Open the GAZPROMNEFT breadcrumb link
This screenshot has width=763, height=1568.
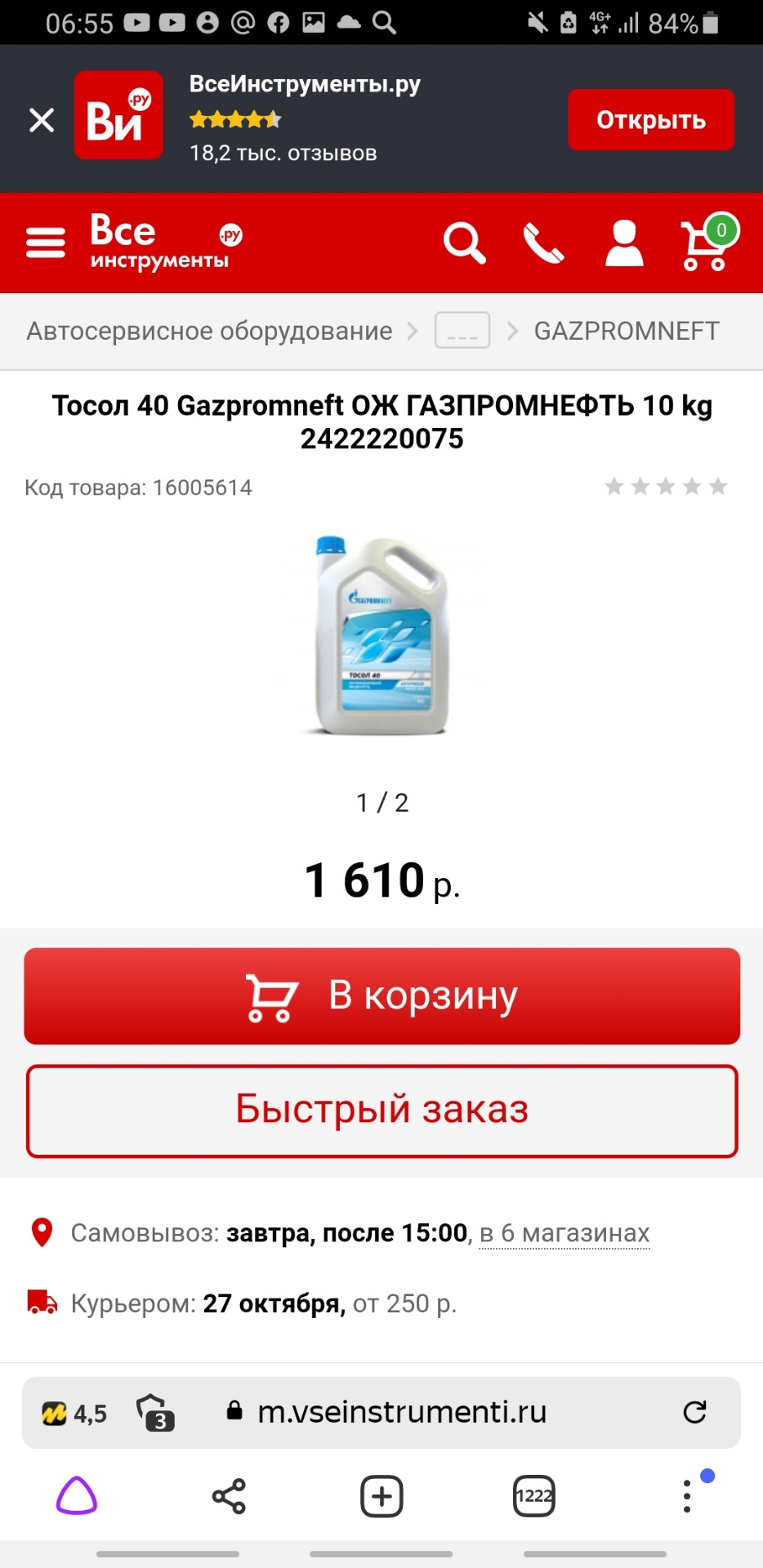[x=627, y=331]
